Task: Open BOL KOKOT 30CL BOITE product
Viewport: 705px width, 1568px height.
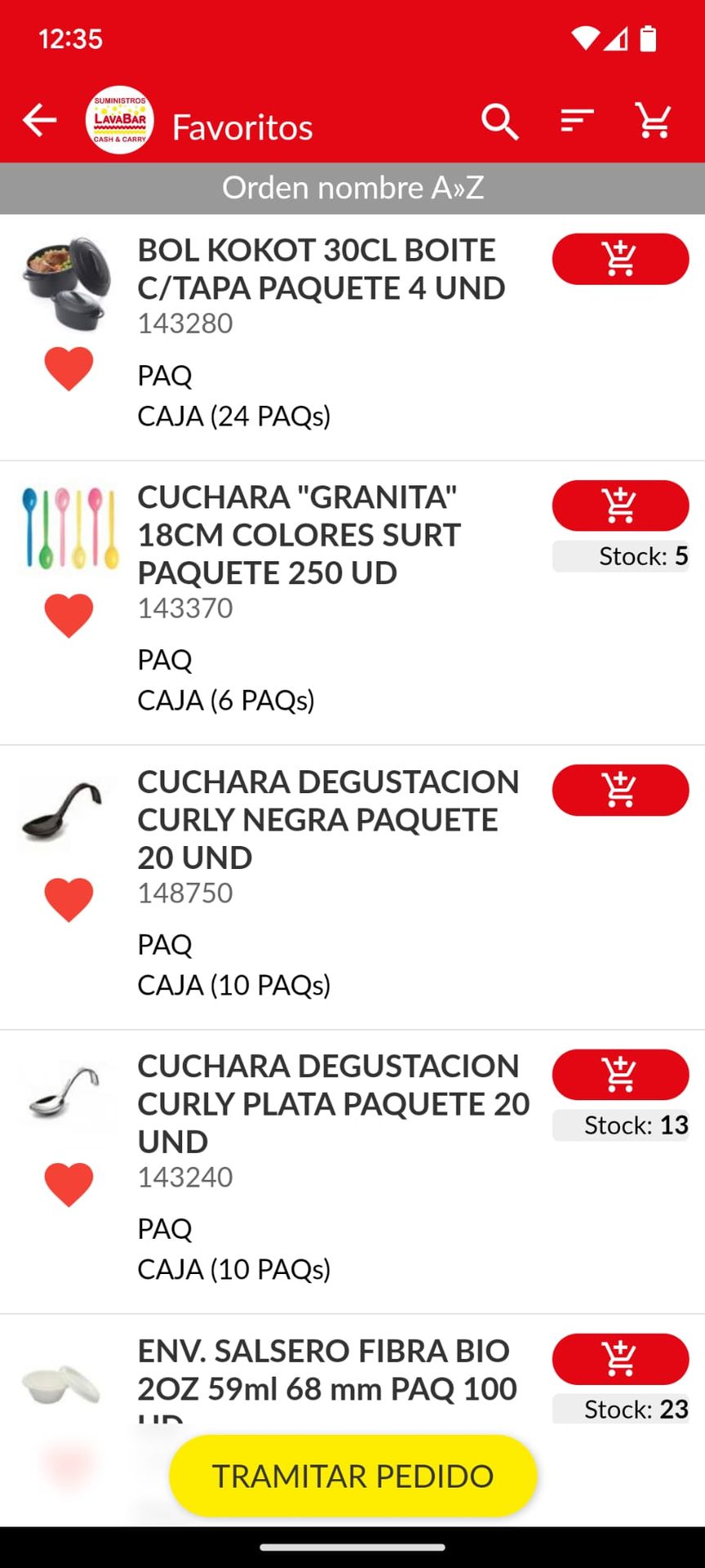Action: [x=320, y=269]
